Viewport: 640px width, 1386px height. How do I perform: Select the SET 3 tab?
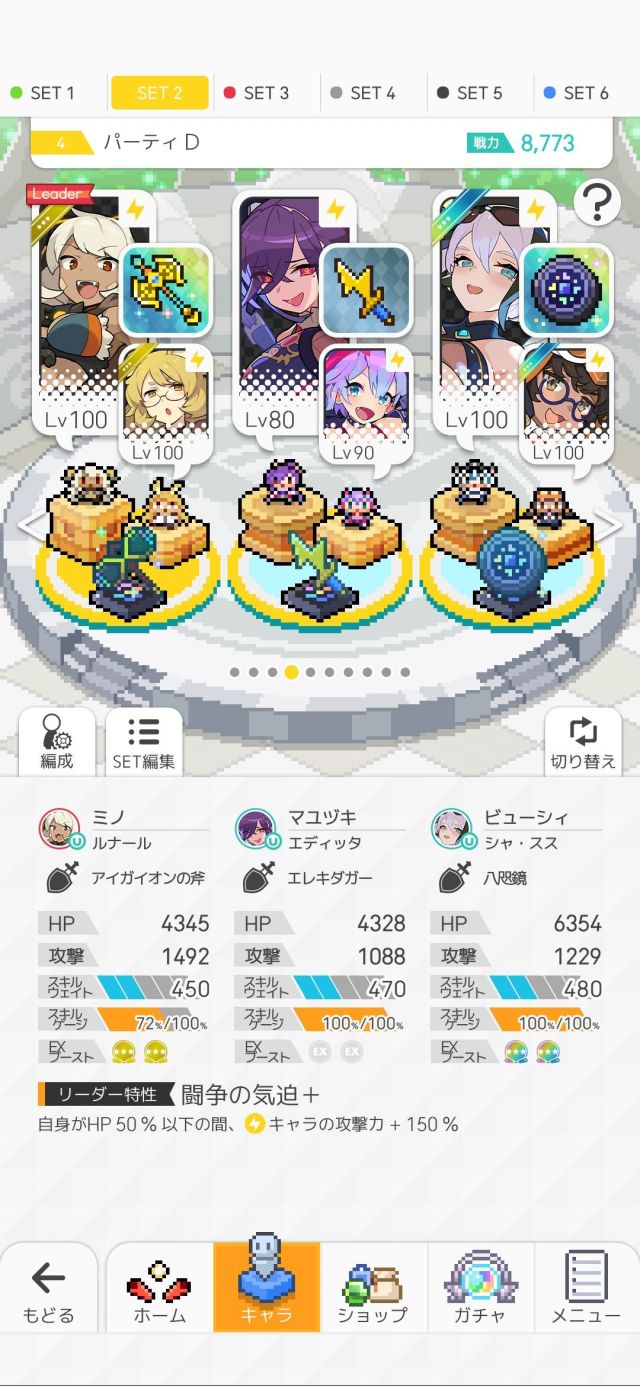click(256, 93)
